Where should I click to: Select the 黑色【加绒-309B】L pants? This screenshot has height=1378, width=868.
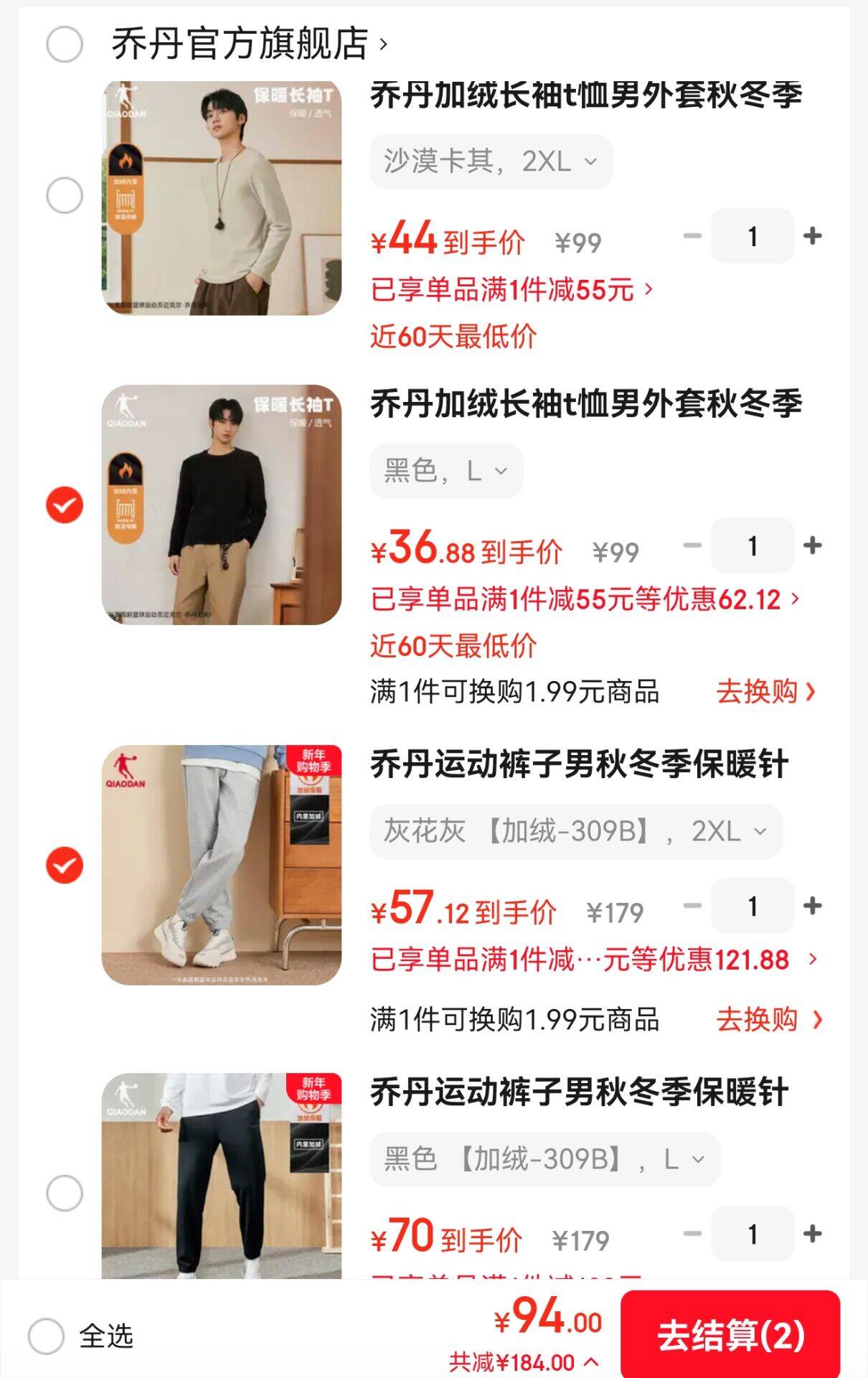coord(65,1193)
